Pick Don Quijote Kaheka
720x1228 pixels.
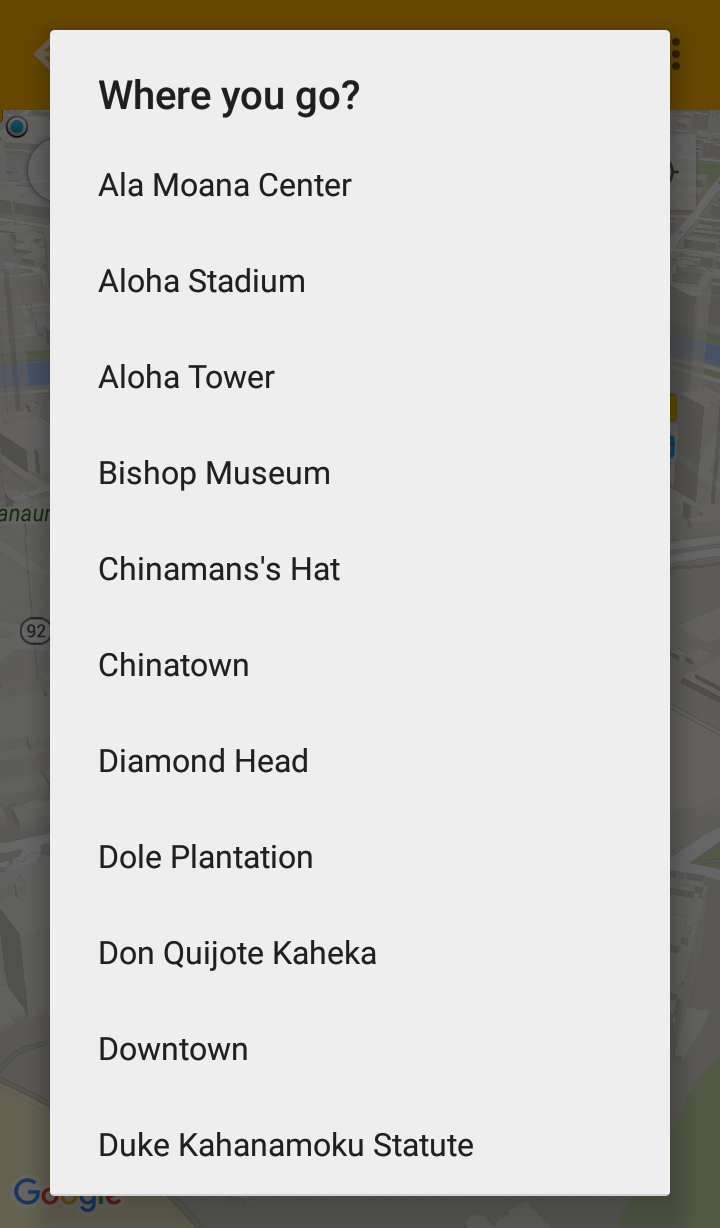point(237,954)
